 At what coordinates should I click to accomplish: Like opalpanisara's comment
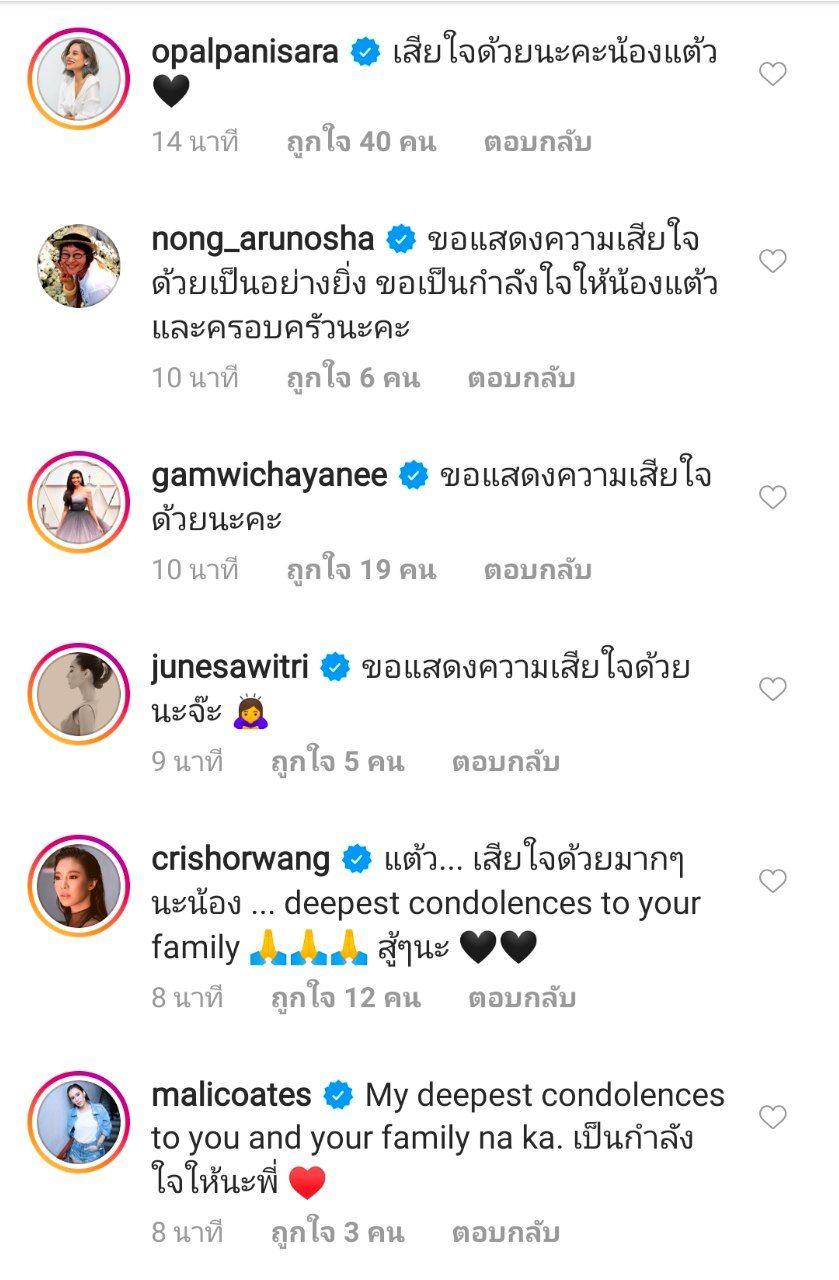772,74
